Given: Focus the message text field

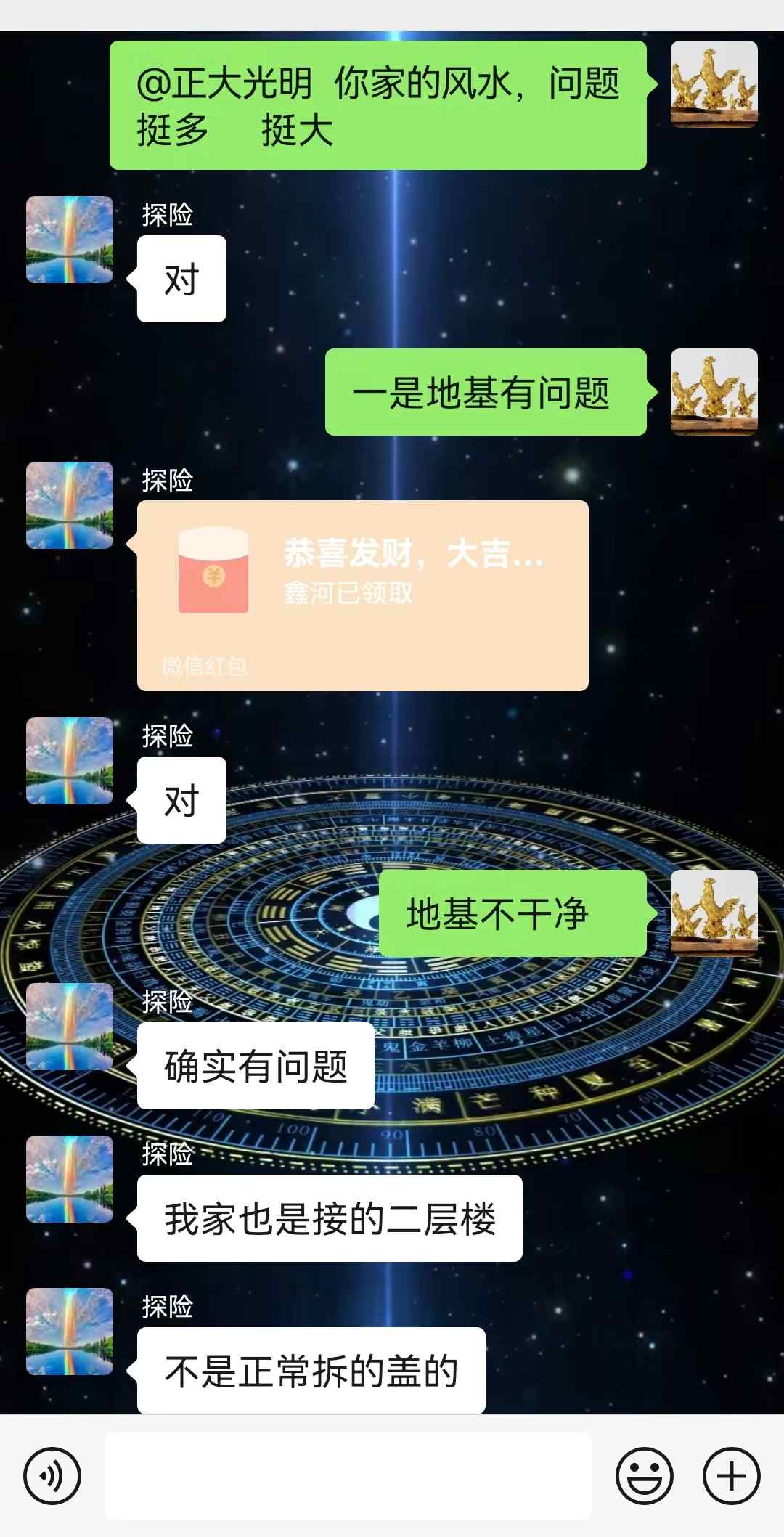Looking at the screenshot, I should [x=348, y=1476].
